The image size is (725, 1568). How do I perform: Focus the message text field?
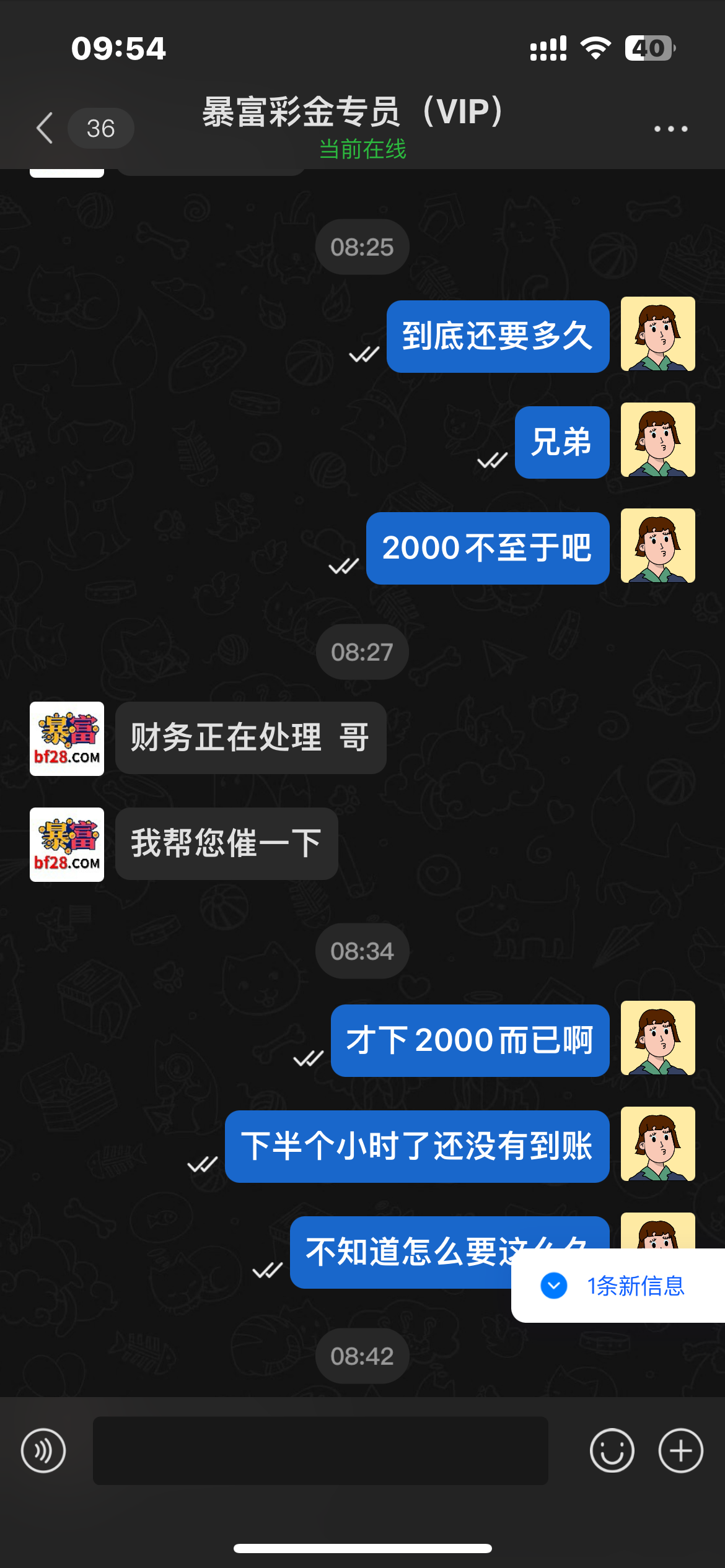pos(320,1450)
